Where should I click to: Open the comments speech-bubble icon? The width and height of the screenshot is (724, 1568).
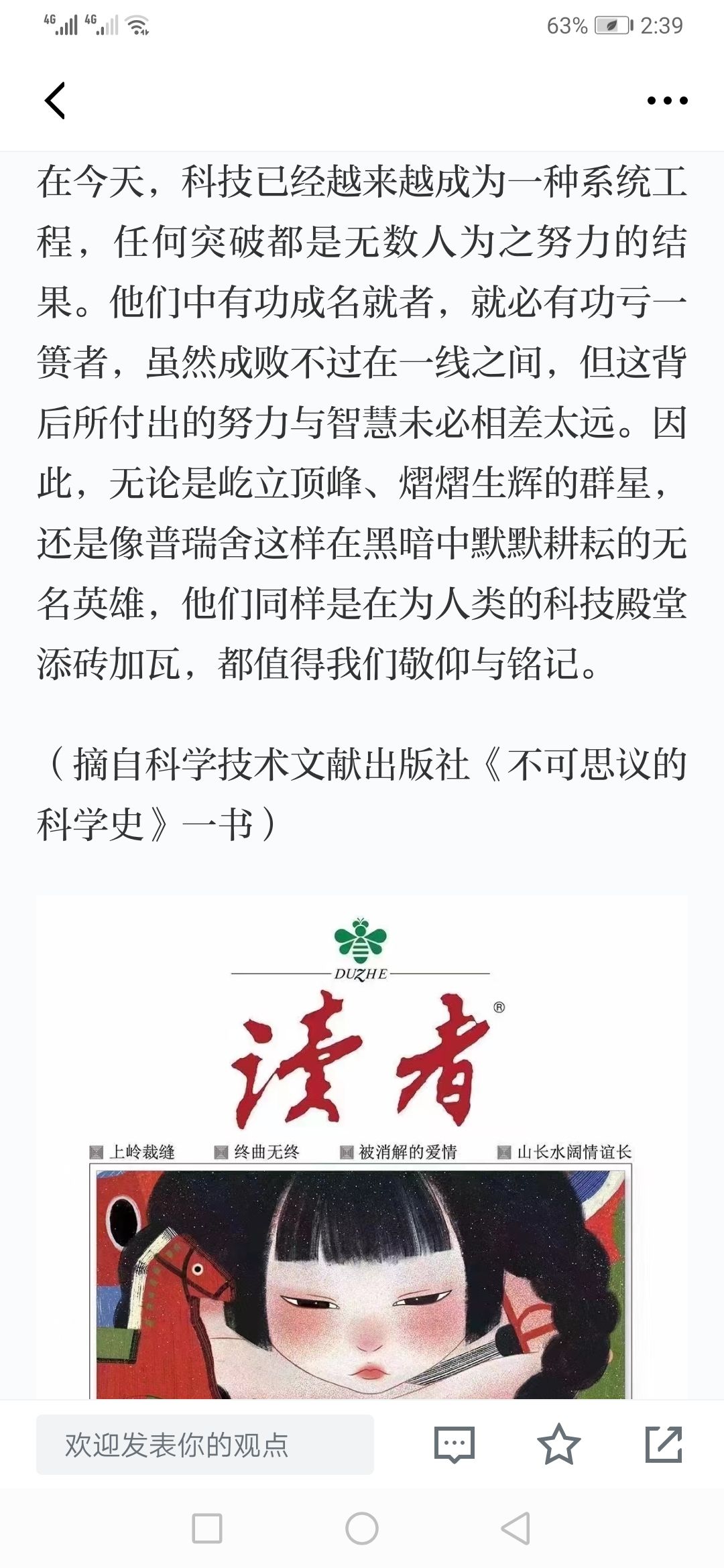tap(455, 1444)
